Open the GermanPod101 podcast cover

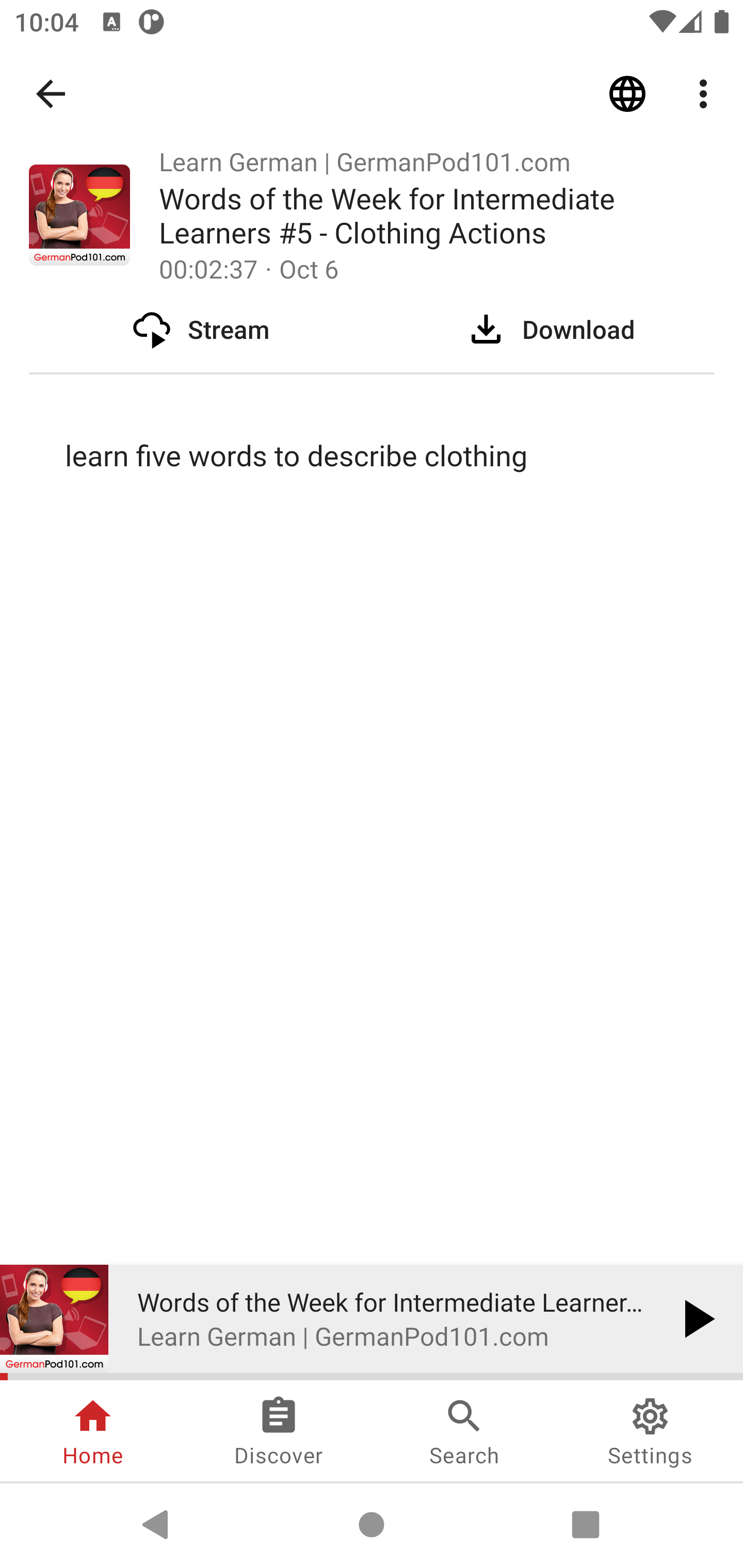[x=79, y=214]
